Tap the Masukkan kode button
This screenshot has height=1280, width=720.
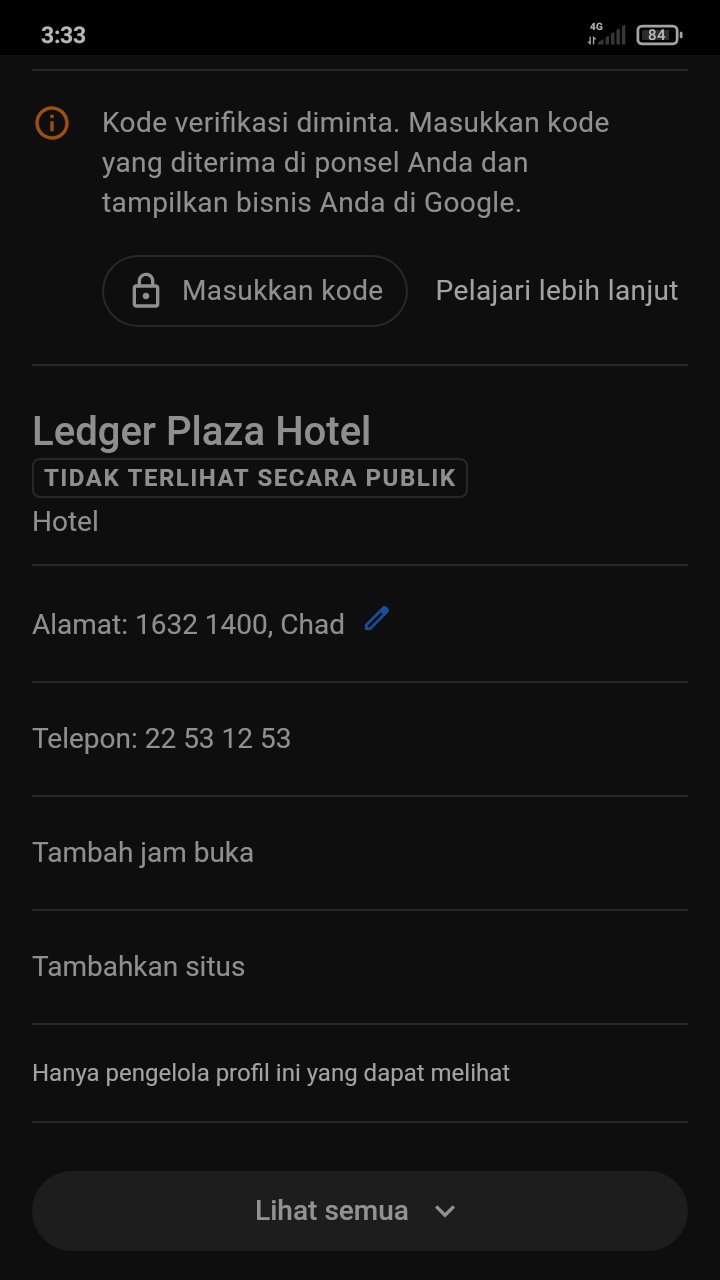255,291
